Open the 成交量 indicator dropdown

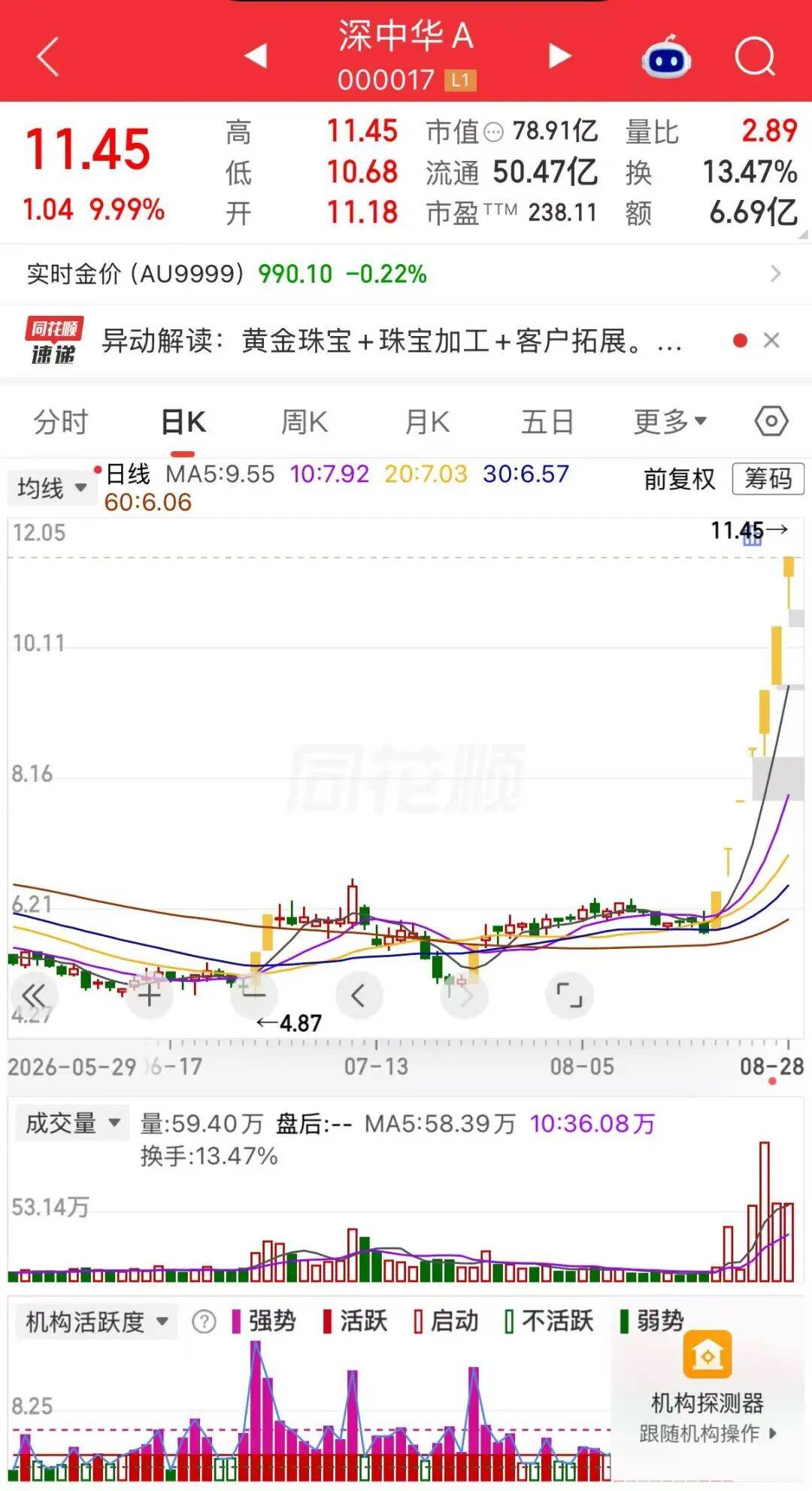click(x=72, y=1123)
